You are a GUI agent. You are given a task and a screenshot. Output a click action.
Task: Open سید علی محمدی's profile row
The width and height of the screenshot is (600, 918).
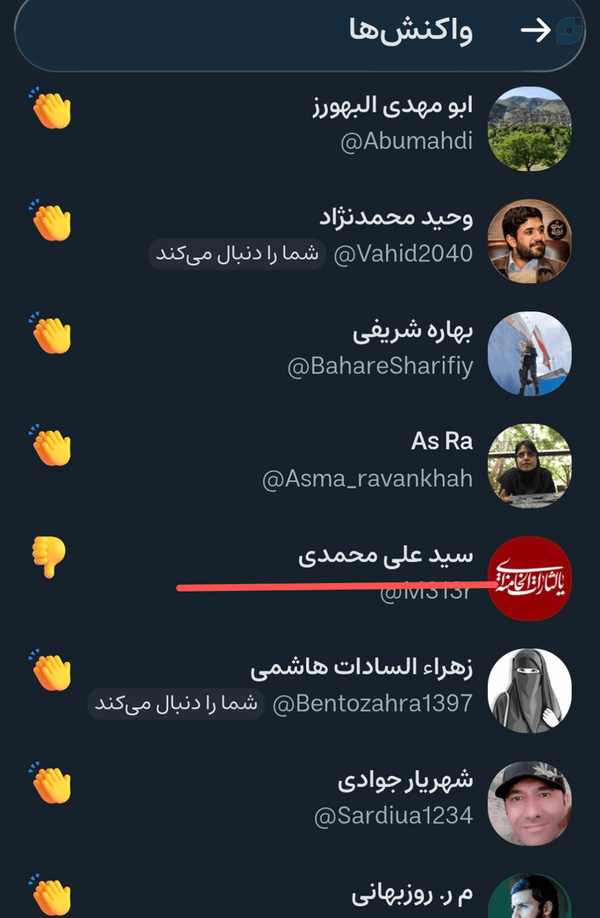click(300, 578)
